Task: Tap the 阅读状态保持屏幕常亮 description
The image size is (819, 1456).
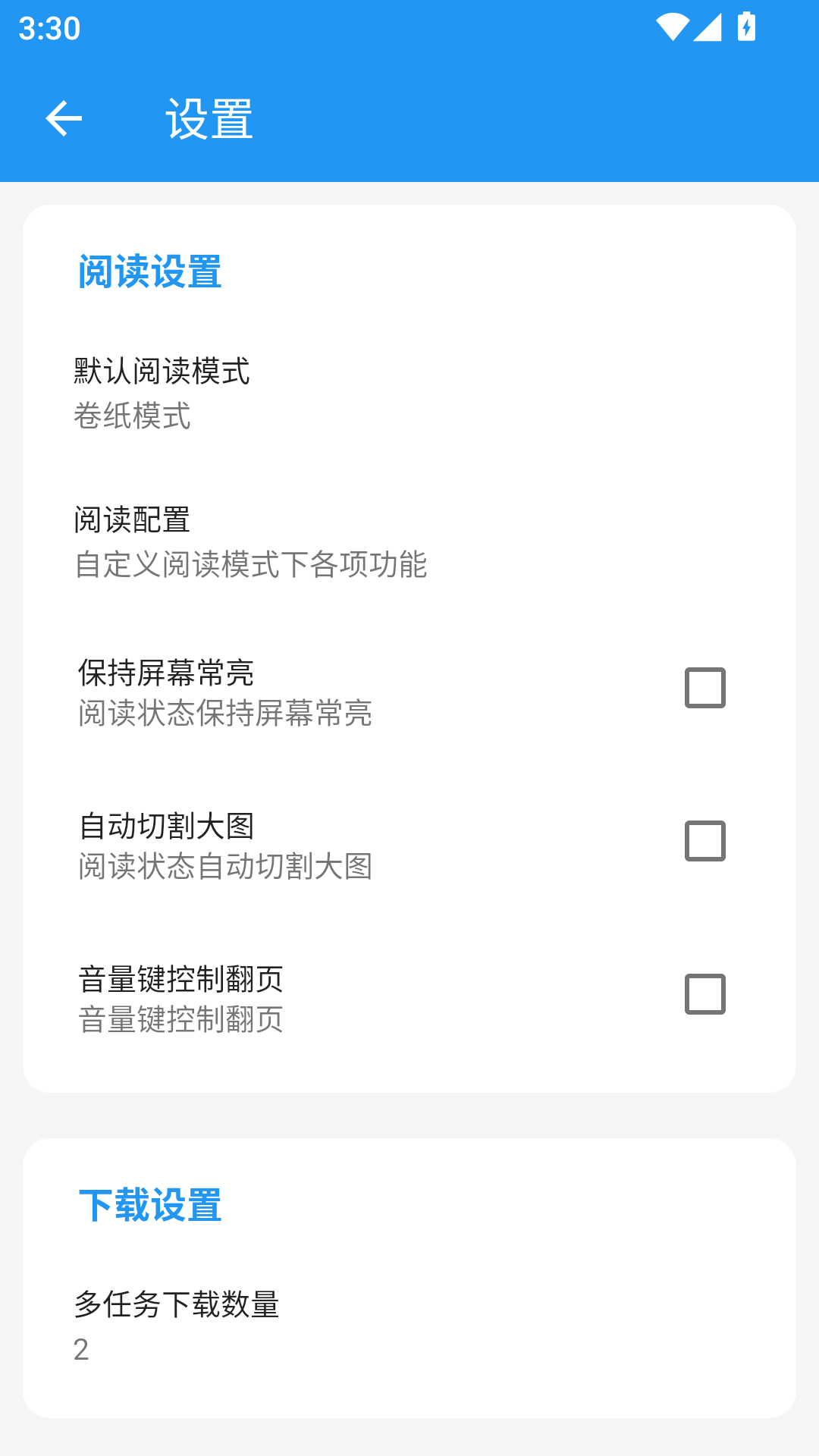Action: pyautogui.click(x=225, y=714)
